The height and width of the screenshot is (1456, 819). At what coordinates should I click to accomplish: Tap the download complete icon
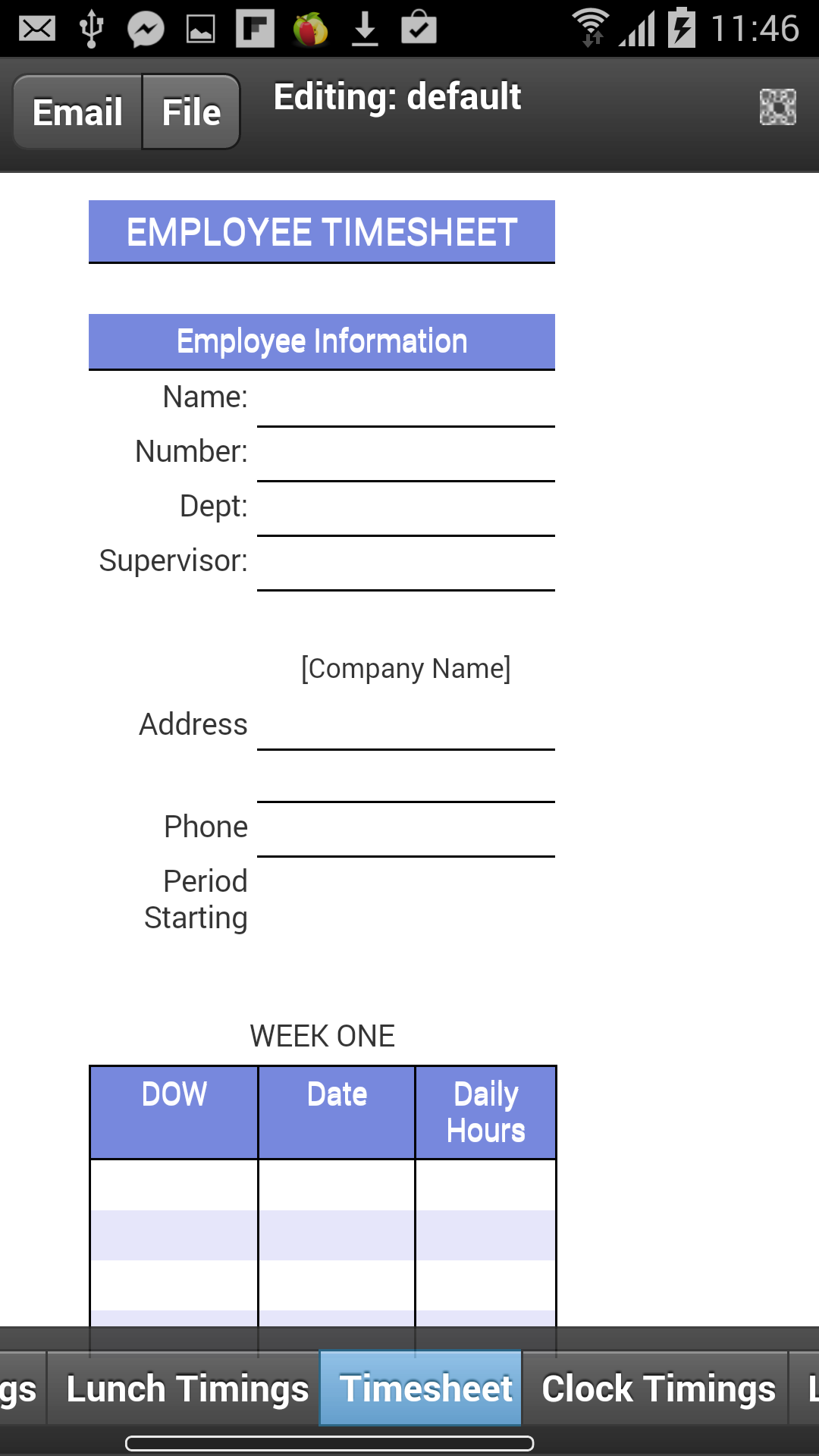pos(365,29)
